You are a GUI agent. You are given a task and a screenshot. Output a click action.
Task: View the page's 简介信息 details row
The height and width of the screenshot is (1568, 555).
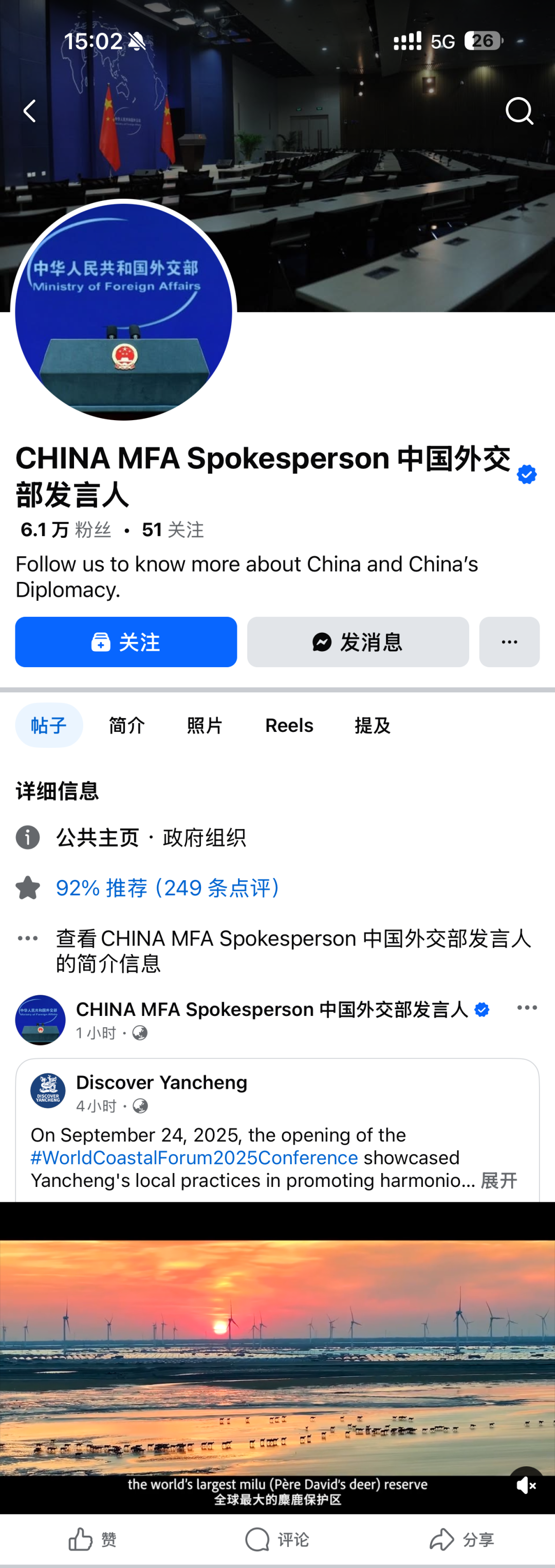(292, 950)
